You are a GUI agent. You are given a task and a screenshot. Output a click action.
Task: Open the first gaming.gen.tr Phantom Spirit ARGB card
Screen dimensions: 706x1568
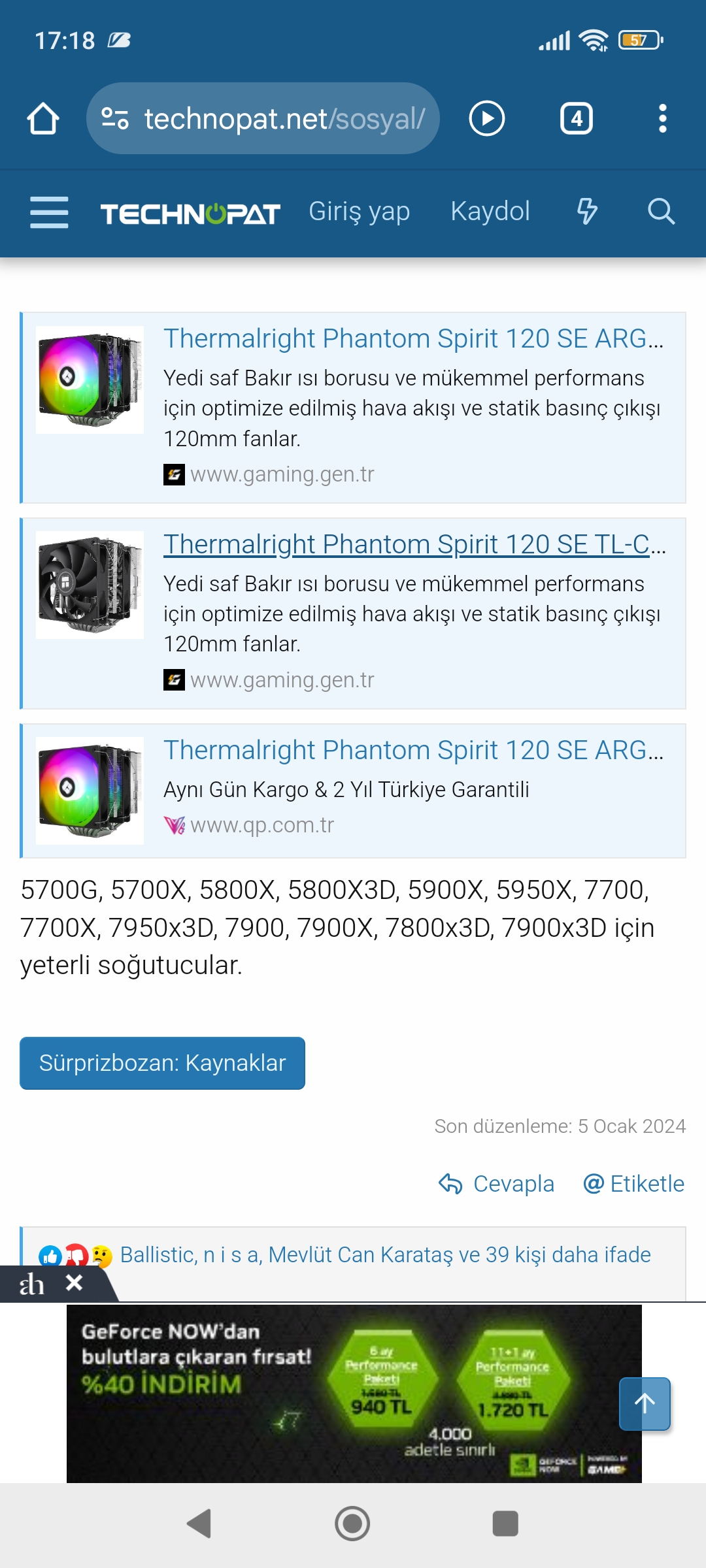pyautogui.click(x=413, y=339)
